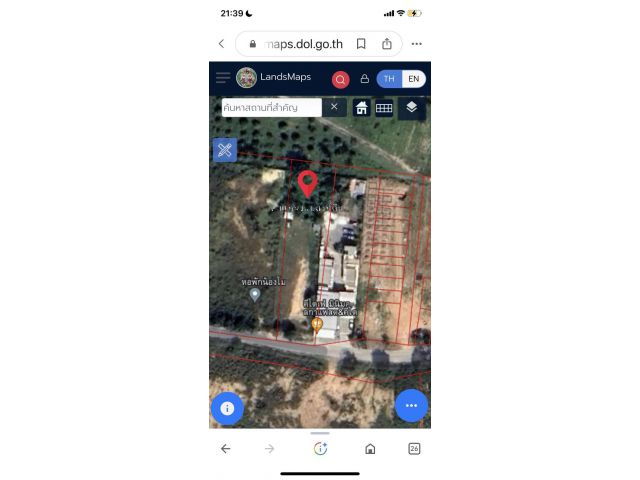Select the TH language option
The height and width of the screenshot is (480, 640).
coord(389,78)
